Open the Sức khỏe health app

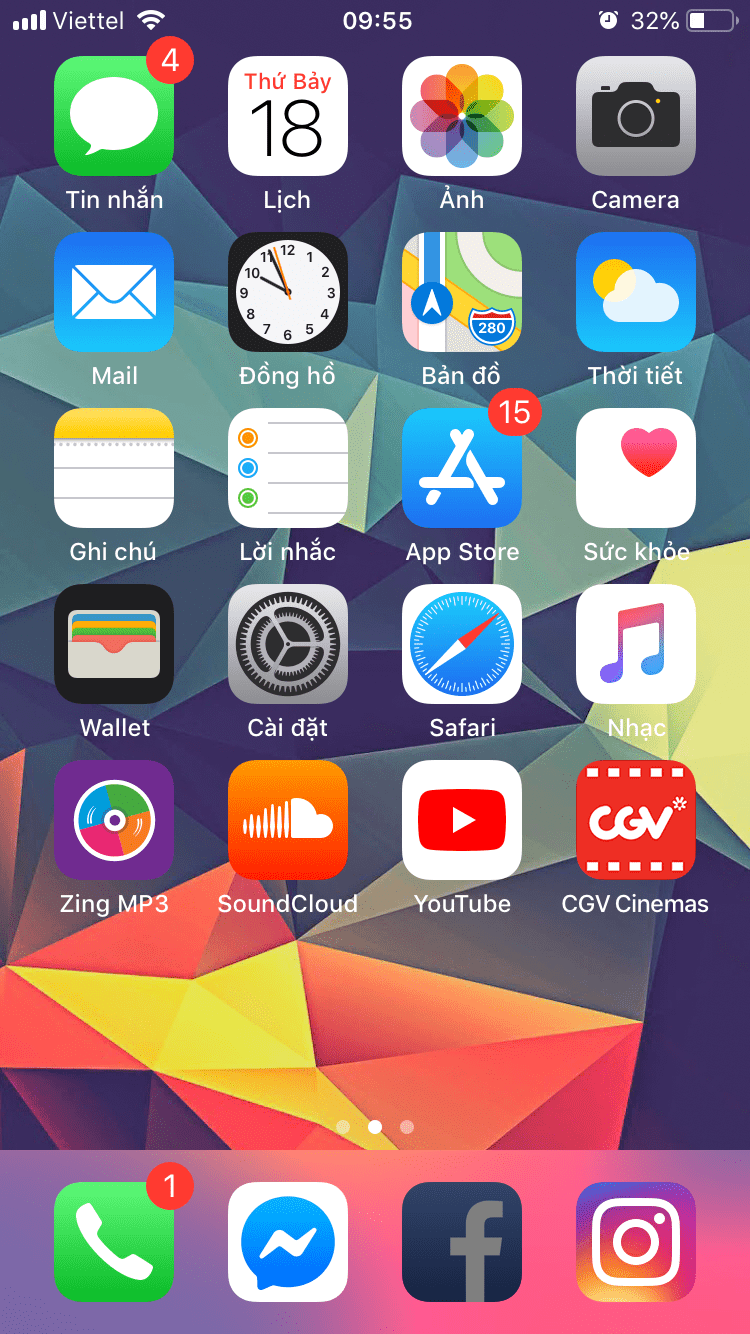click(x=636, y=468)
